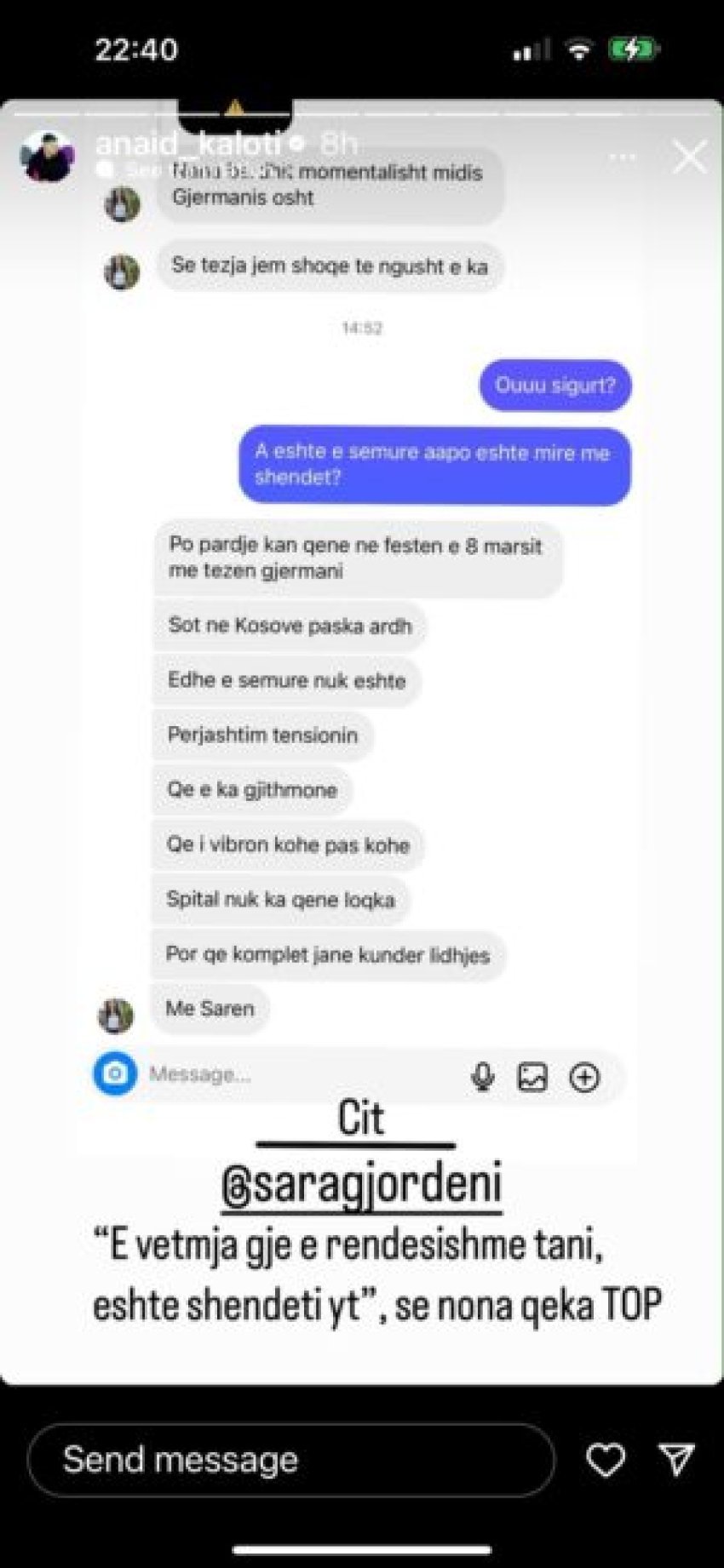Open the @saragjordeni mention
This screenshot has width=724, height=1568.
pyautogui.click(x=361, y=1182)
